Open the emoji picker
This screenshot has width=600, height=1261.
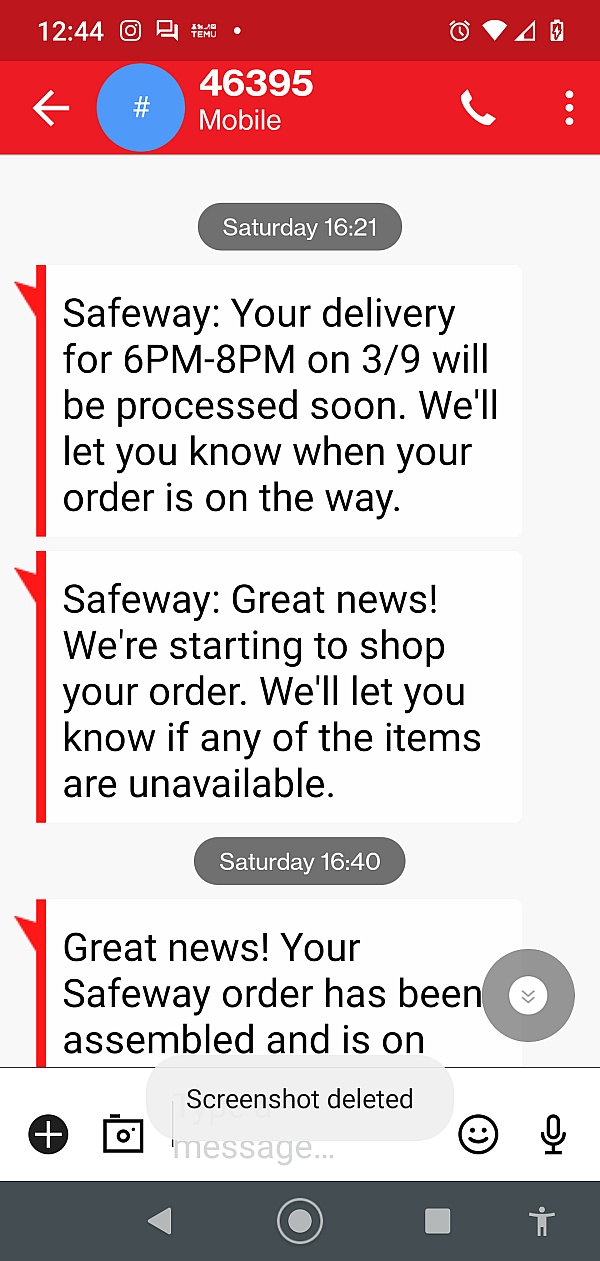[478, 1134]
